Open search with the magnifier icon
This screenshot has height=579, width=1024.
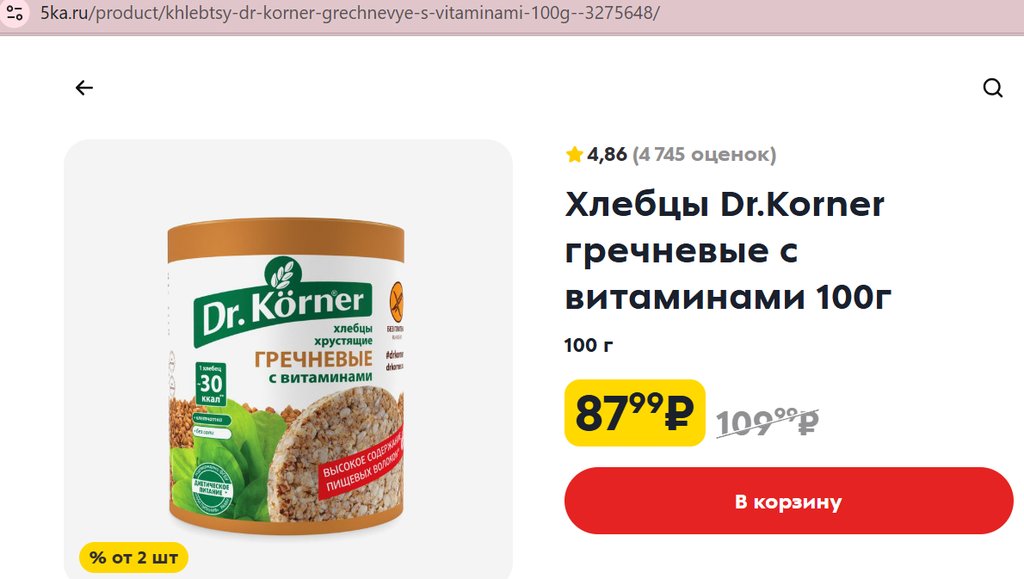point(992,88)
